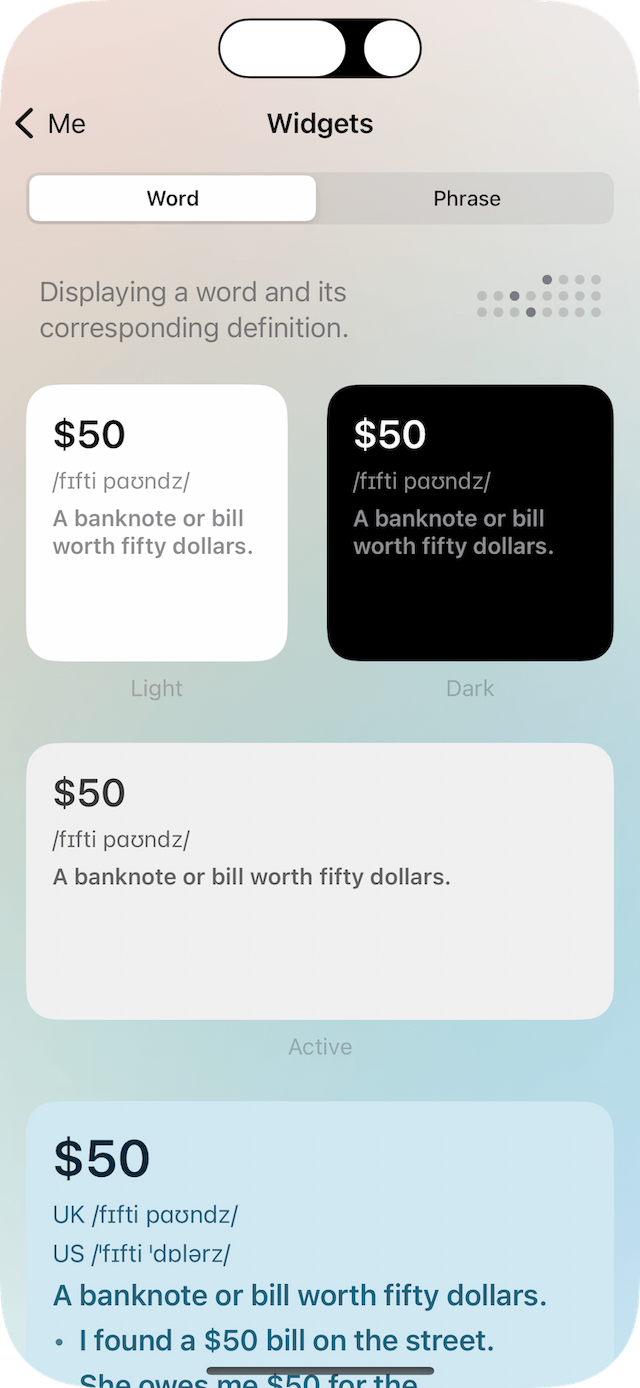Screen dimensions: 640x1388
Task: Go back to the Me screen
Action: click(x=52, y=124)
